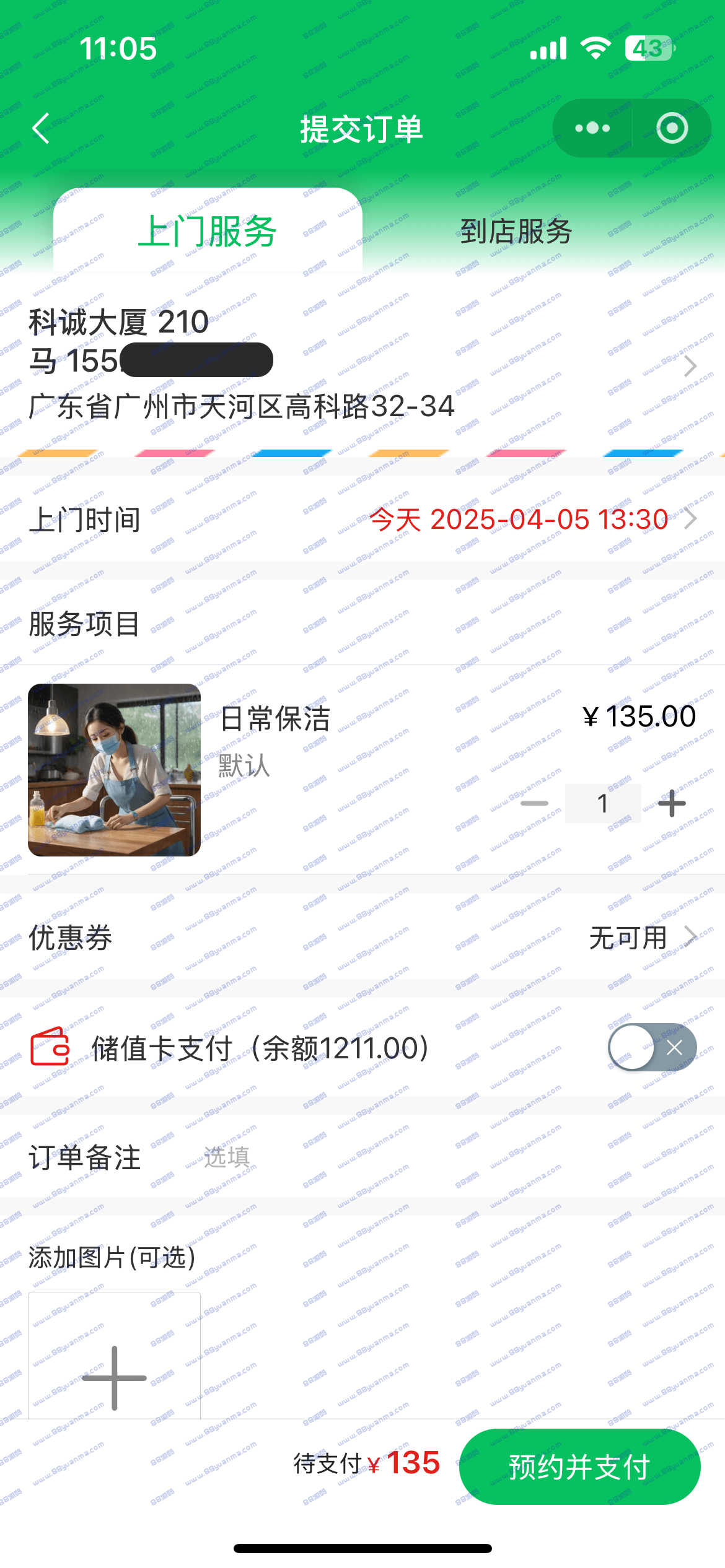Go back from the 提交订单 page
This screenshot has width=725, height=1568.
click(41, 129)
